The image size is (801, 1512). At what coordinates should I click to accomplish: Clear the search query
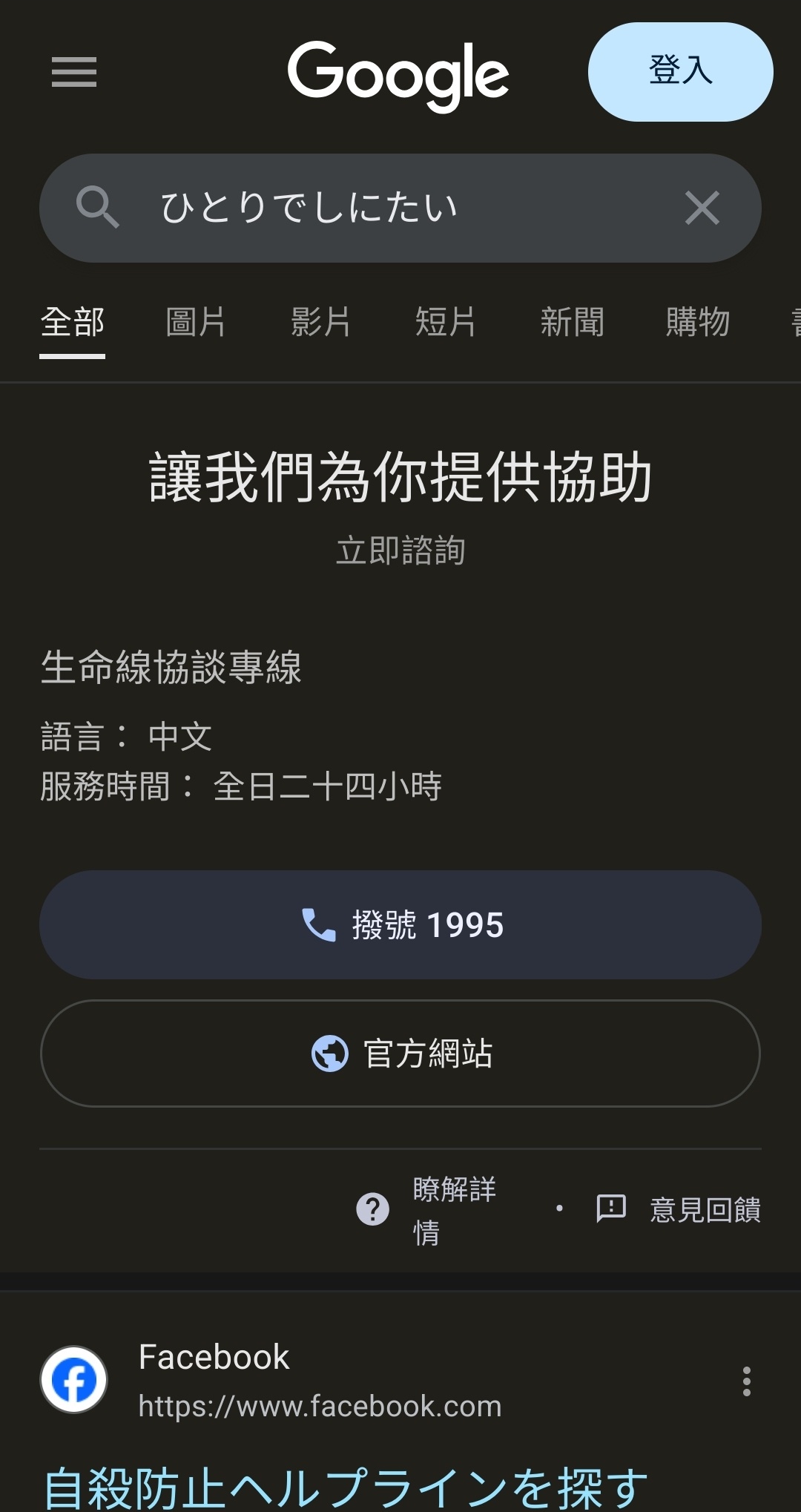(x=702, y=208)
